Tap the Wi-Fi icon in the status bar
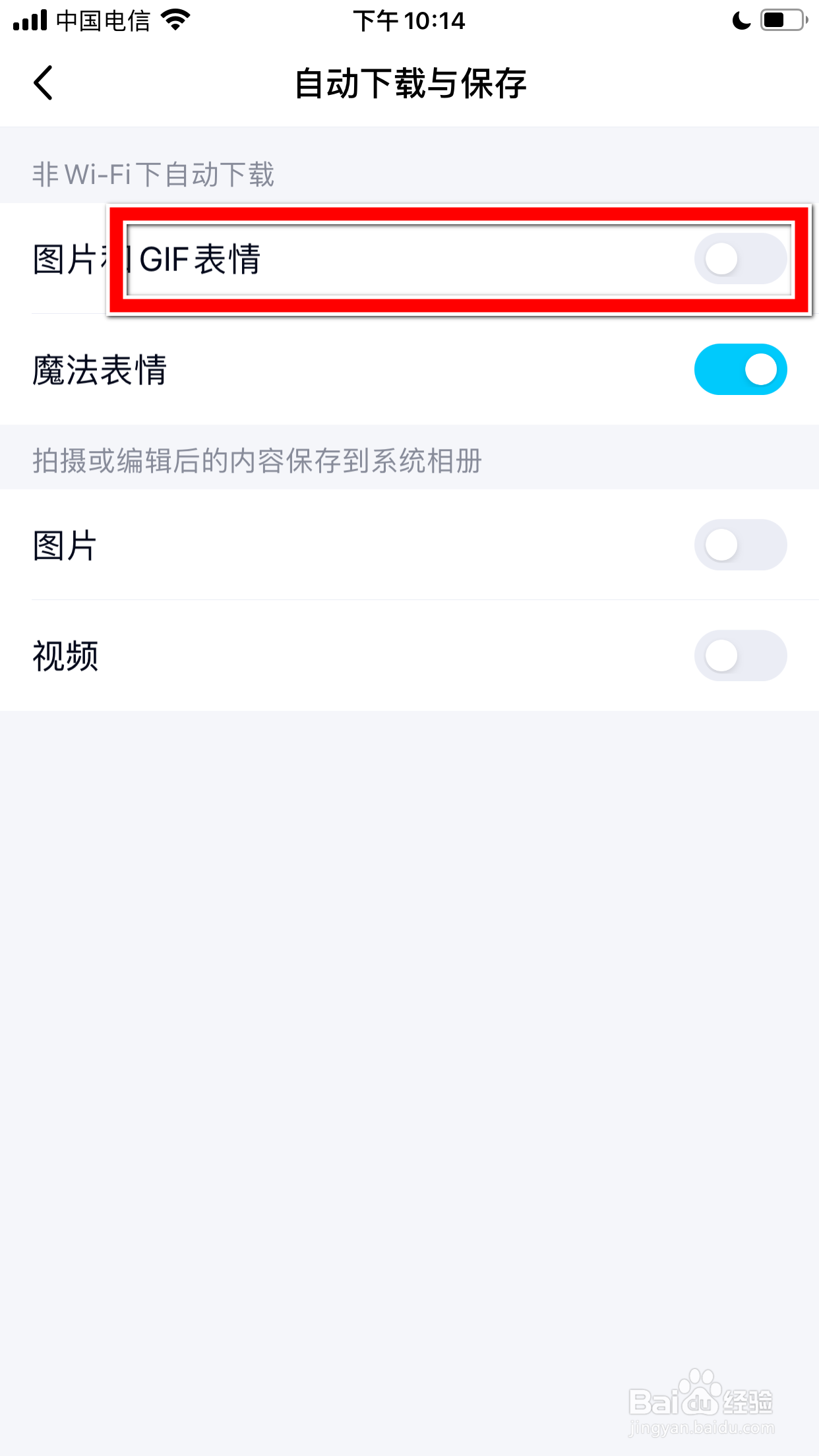The height and width of the screenshot is (1456, 819). [x=175, y=20]
